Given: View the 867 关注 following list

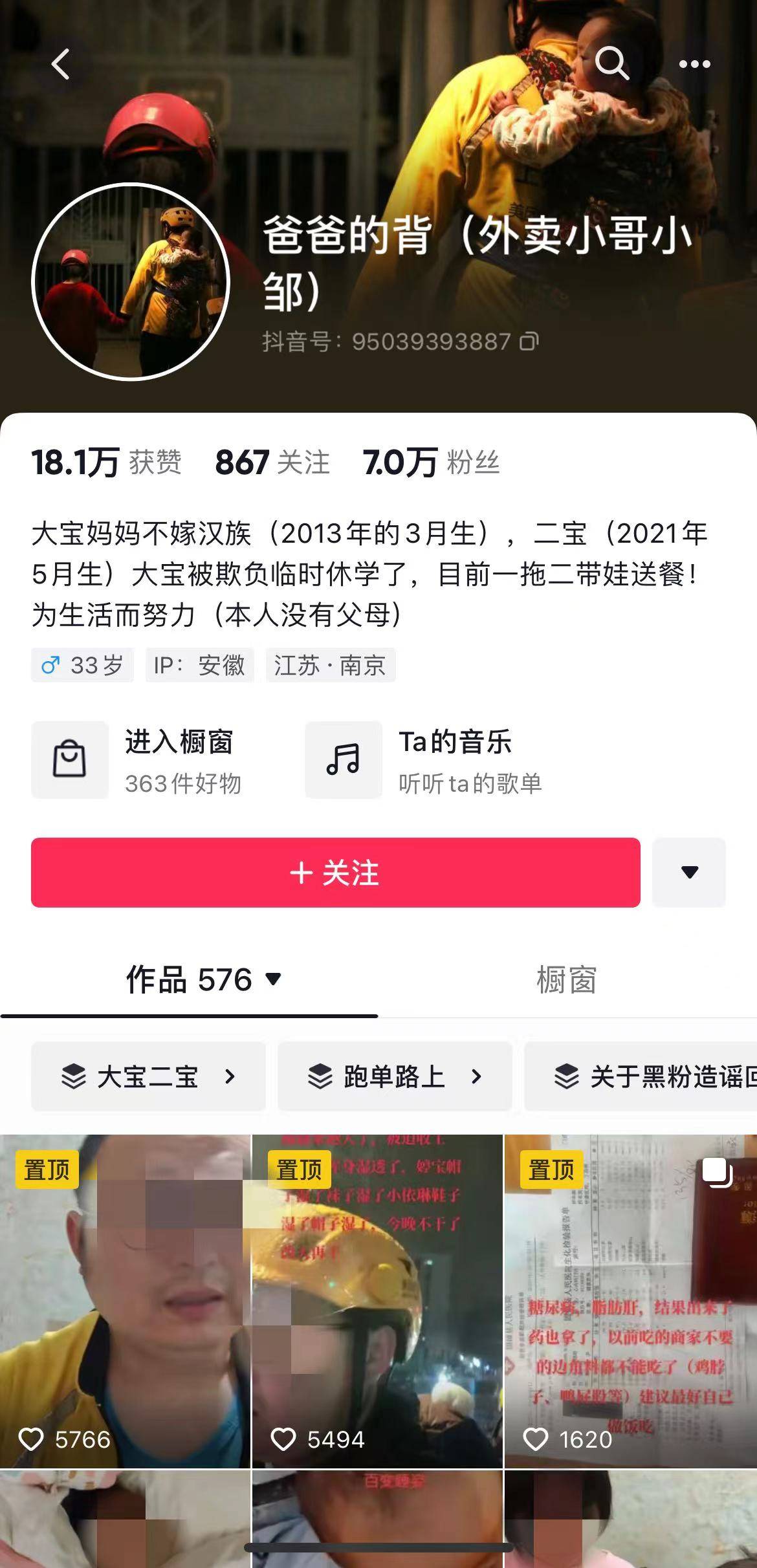Looking at the screenshot, I should pos(272,463).
